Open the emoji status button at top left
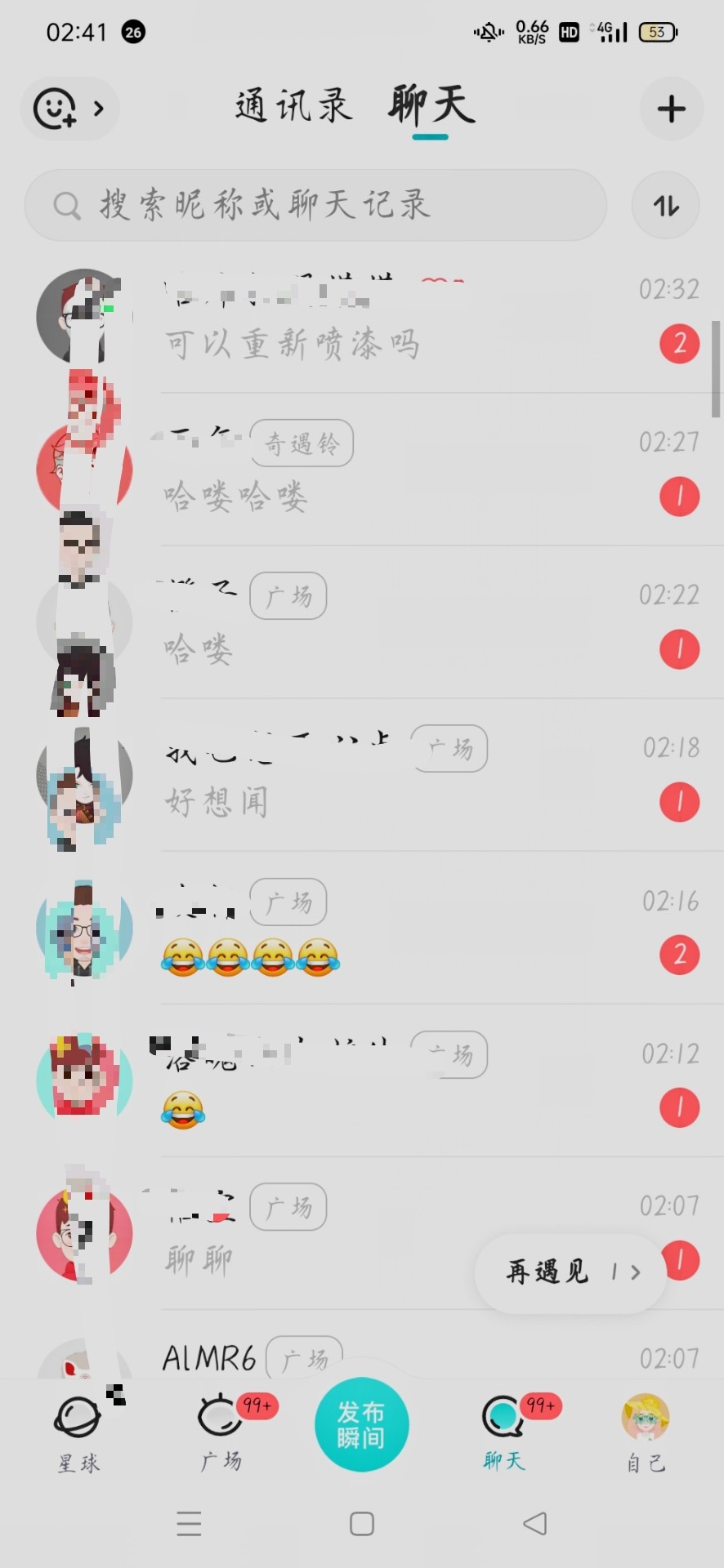The width and height of the screenshot is (724, 1568). [x=69, y=109]
